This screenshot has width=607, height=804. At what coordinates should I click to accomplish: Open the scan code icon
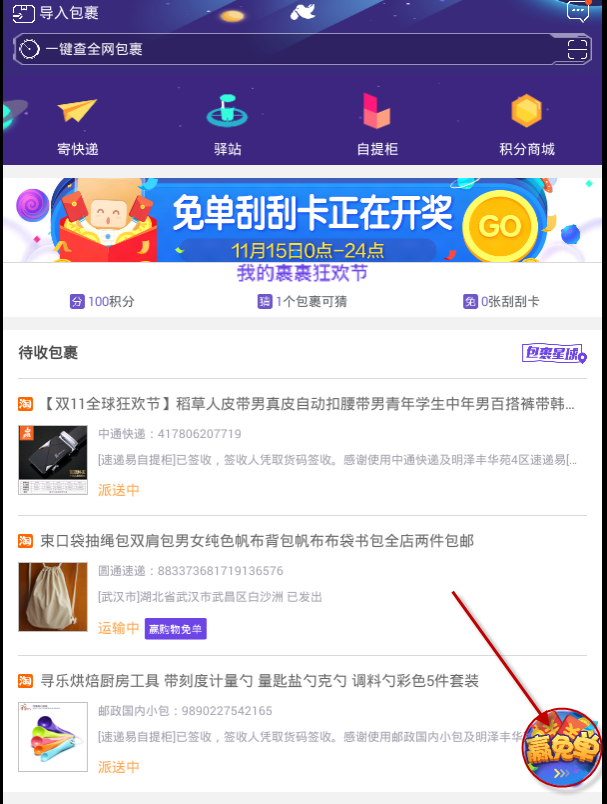pyautogui.click(x=577, y=50)
